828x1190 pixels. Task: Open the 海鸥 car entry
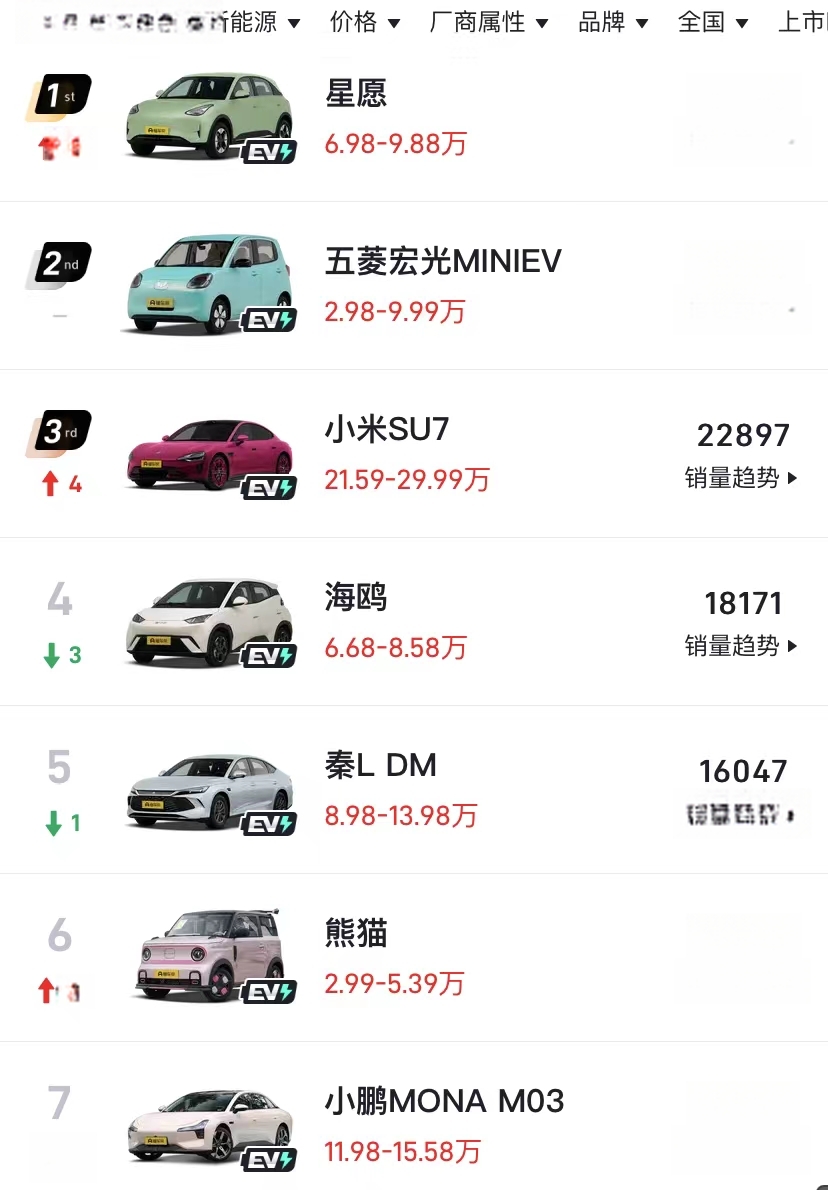[356, 598]
